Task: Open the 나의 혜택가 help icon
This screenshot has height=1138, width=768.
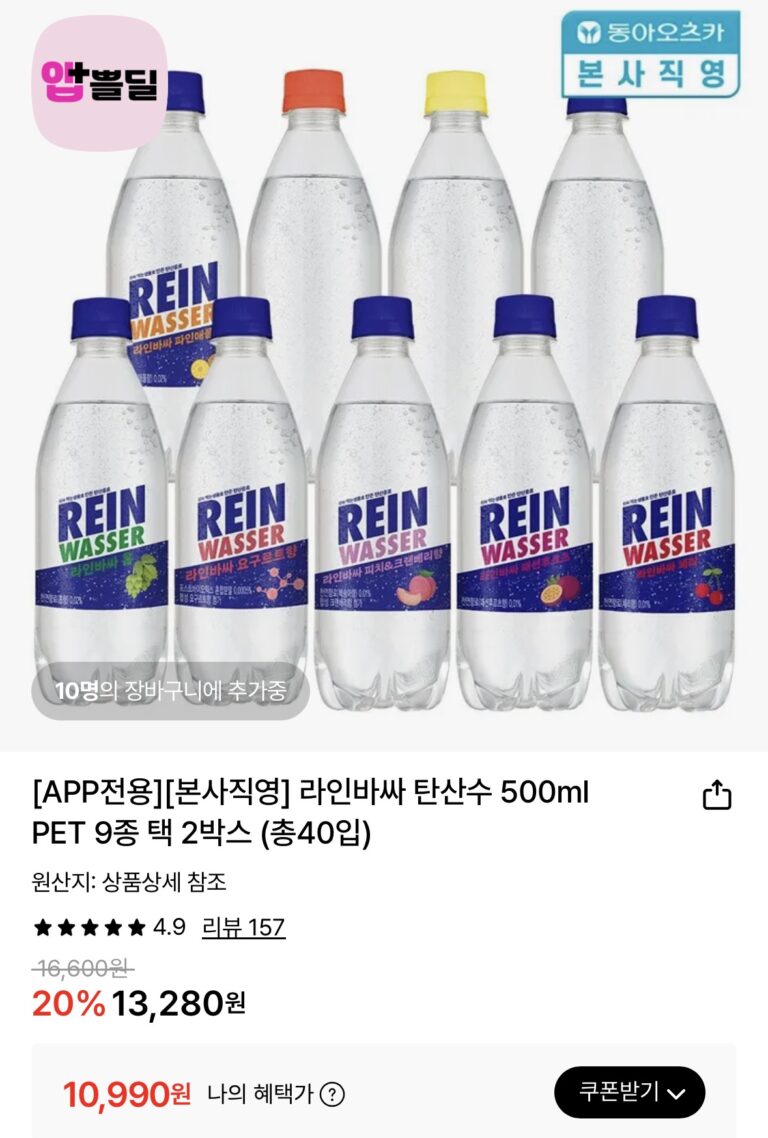Action: tap(332, 1094)
